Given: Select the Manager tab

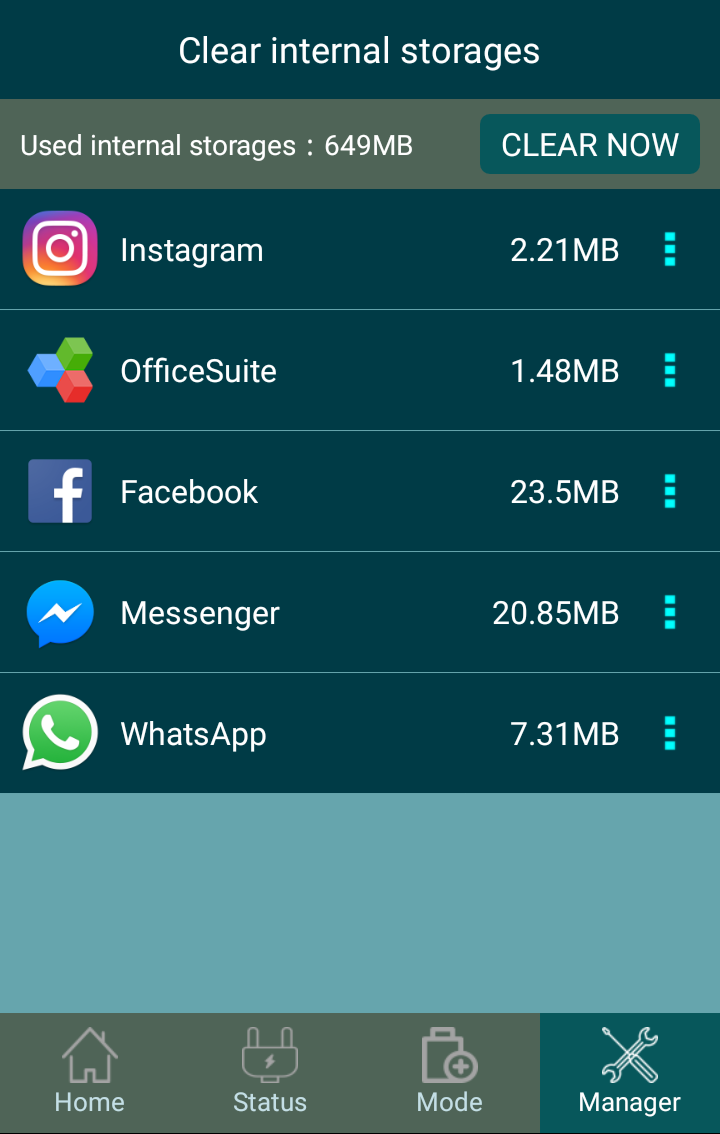Looking at the screenshot, I should click(630, 1072).
